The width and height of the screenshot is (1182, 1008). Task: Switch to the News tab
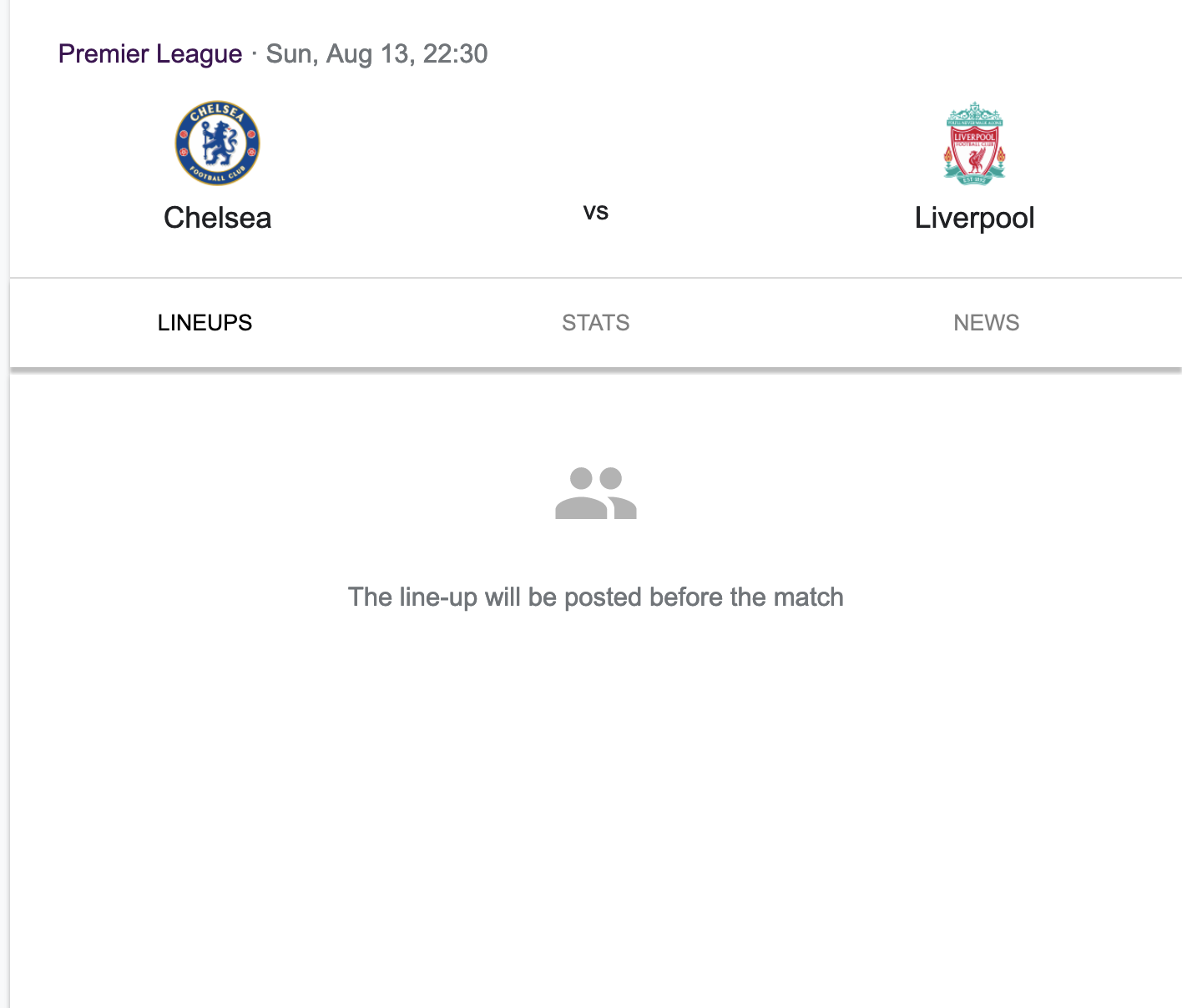986,323
